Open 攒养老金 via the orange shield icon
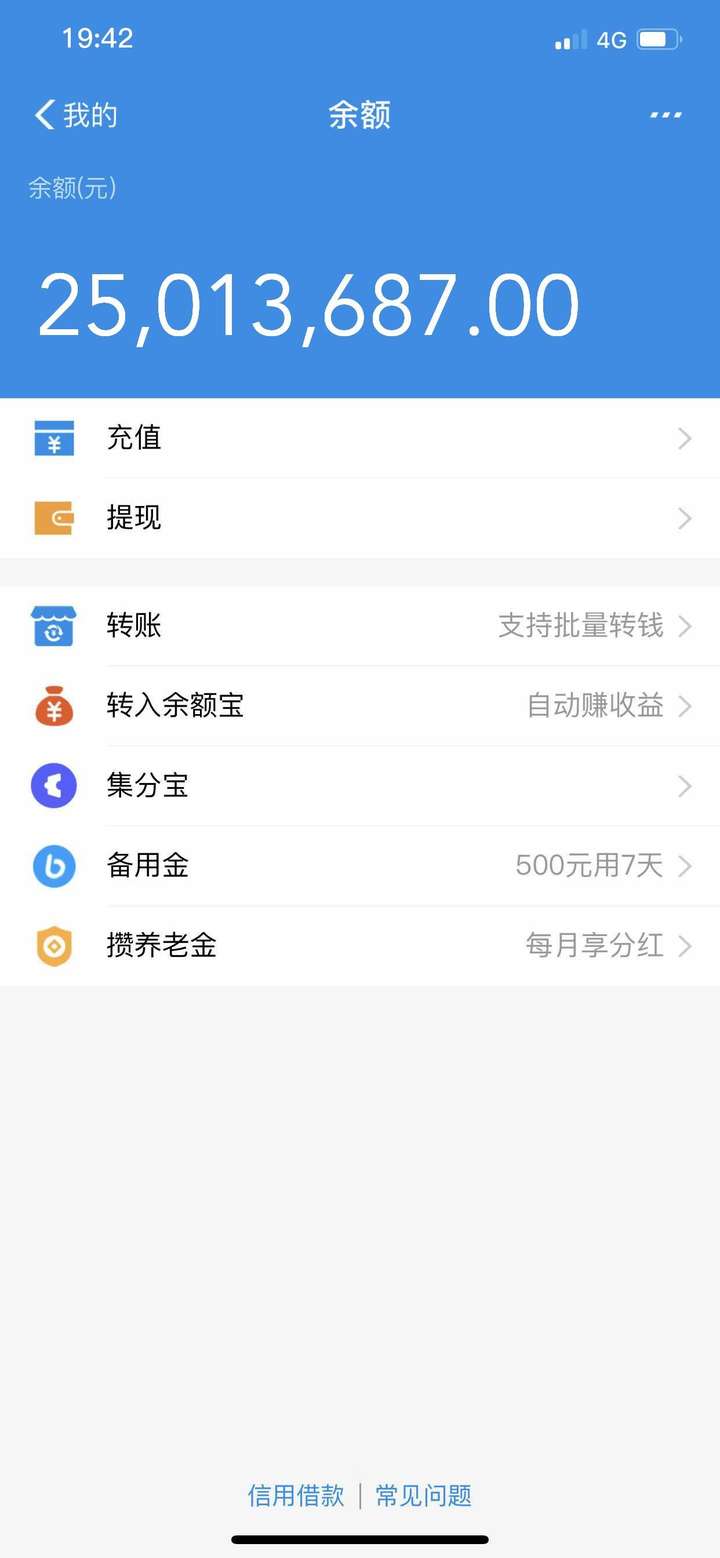Viewport: 720px width, 1558px height. click(52, 946)
